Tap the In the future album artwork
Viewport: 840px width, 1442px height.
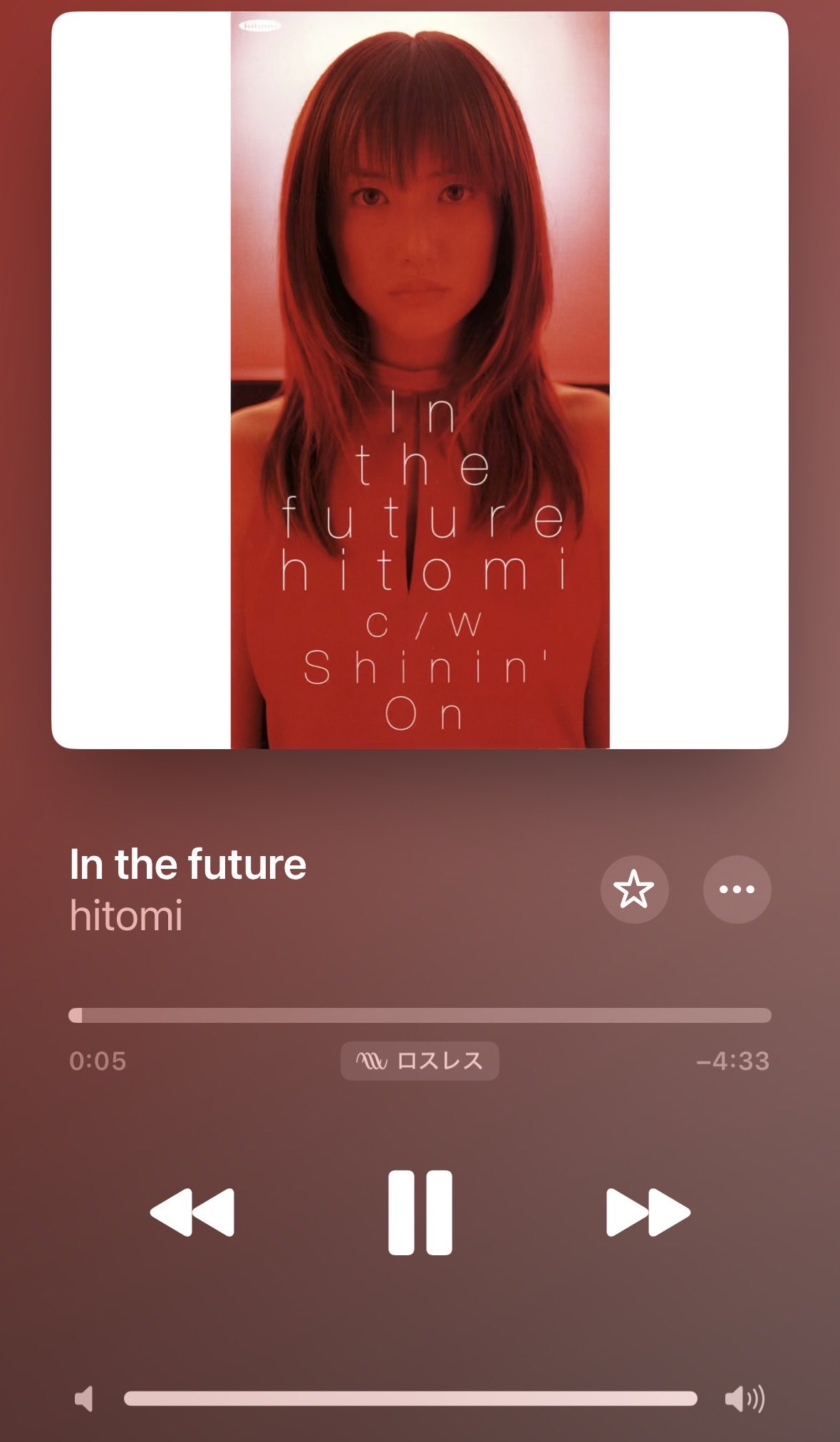pyautogui.click(x=420, y=380)
